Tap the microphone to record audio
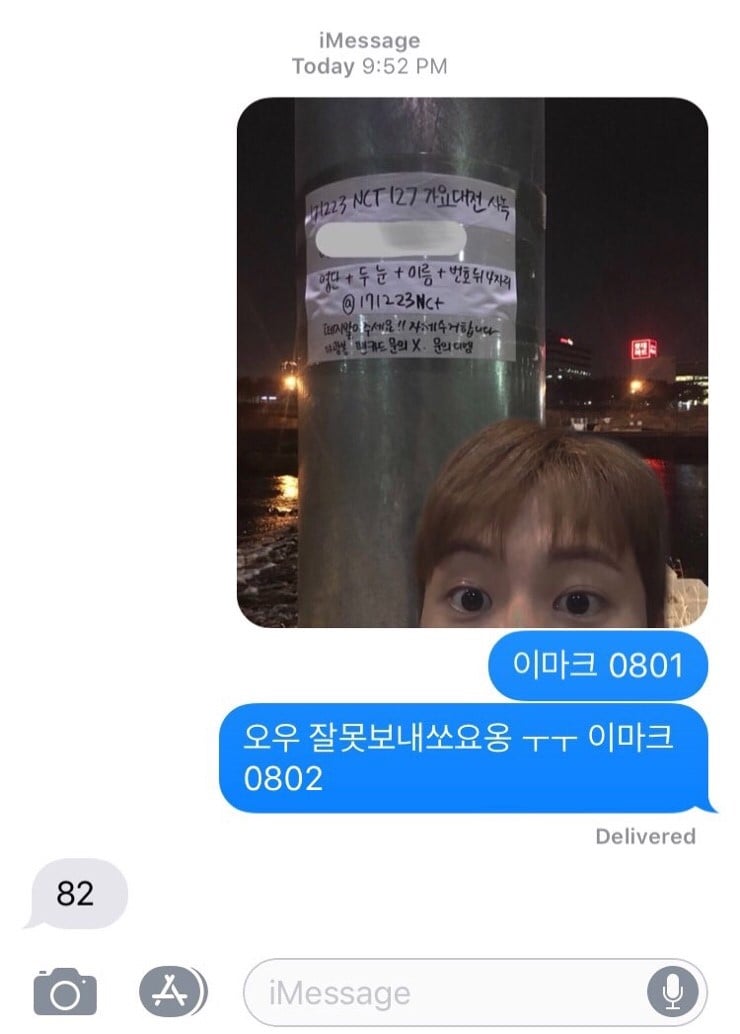 [x=672, y=992]
